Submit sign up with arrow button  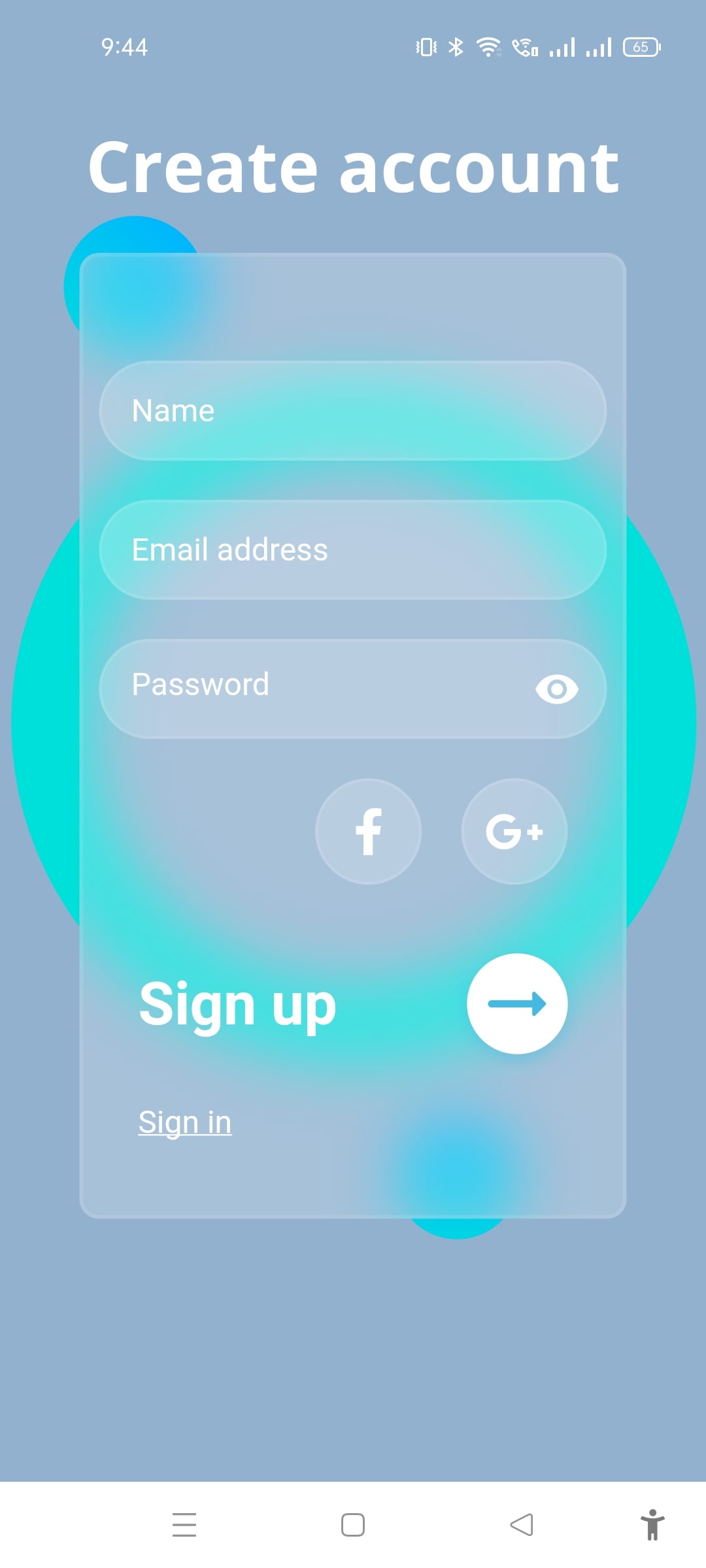click(517, 1004)
